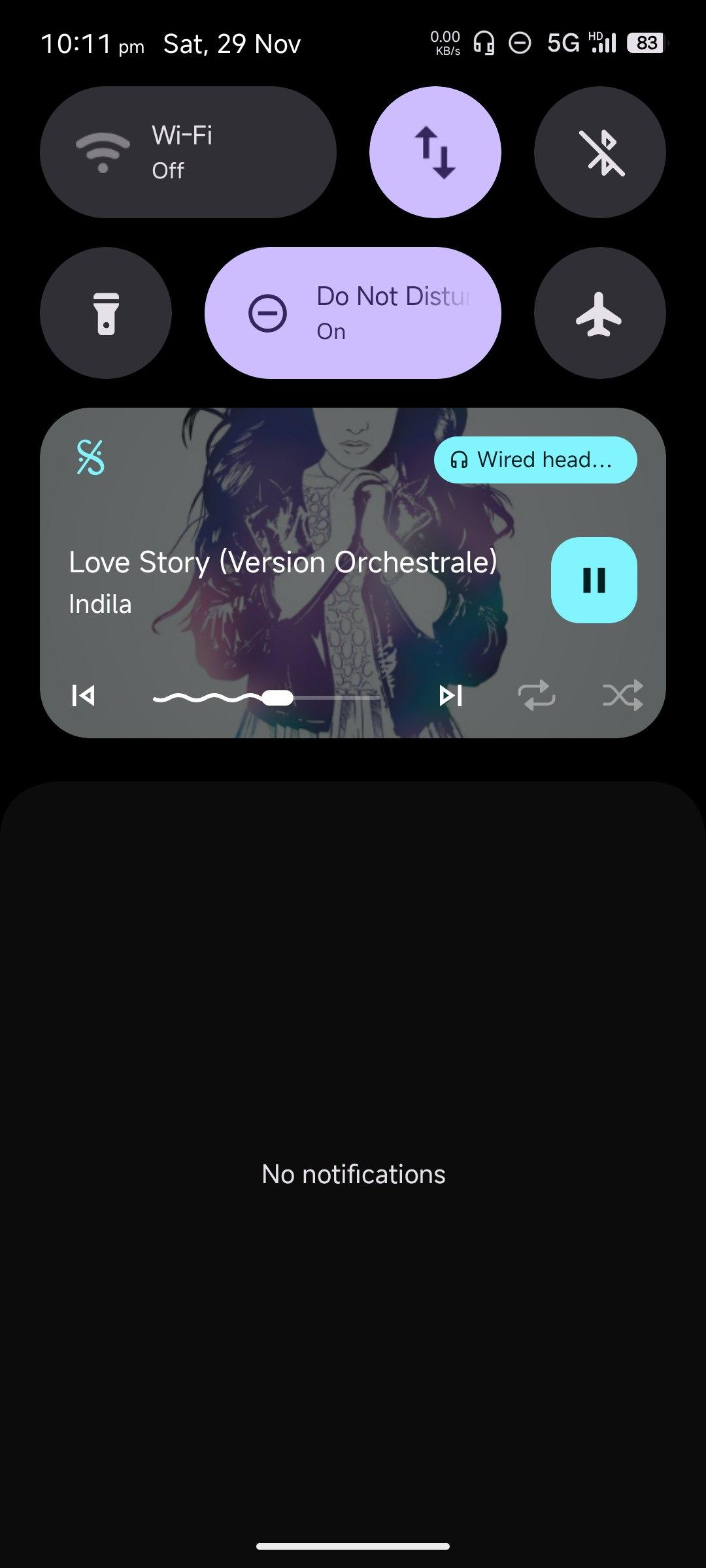Disable Do Not Disturb
Image resolution: width=706 pixels, height=1568 pixels.
pyautogui.click(x=353, y=313)
